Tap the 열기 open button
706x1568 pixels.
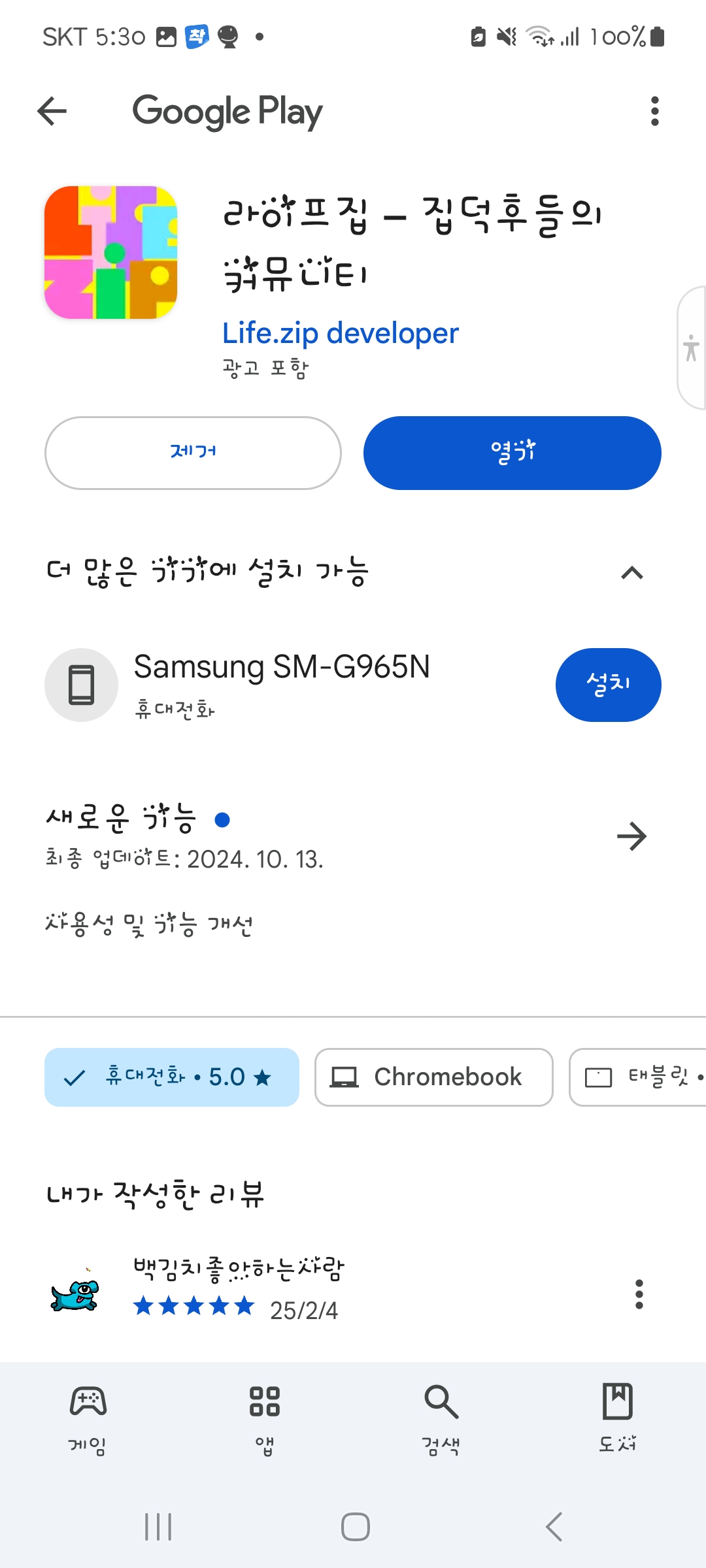512,453
